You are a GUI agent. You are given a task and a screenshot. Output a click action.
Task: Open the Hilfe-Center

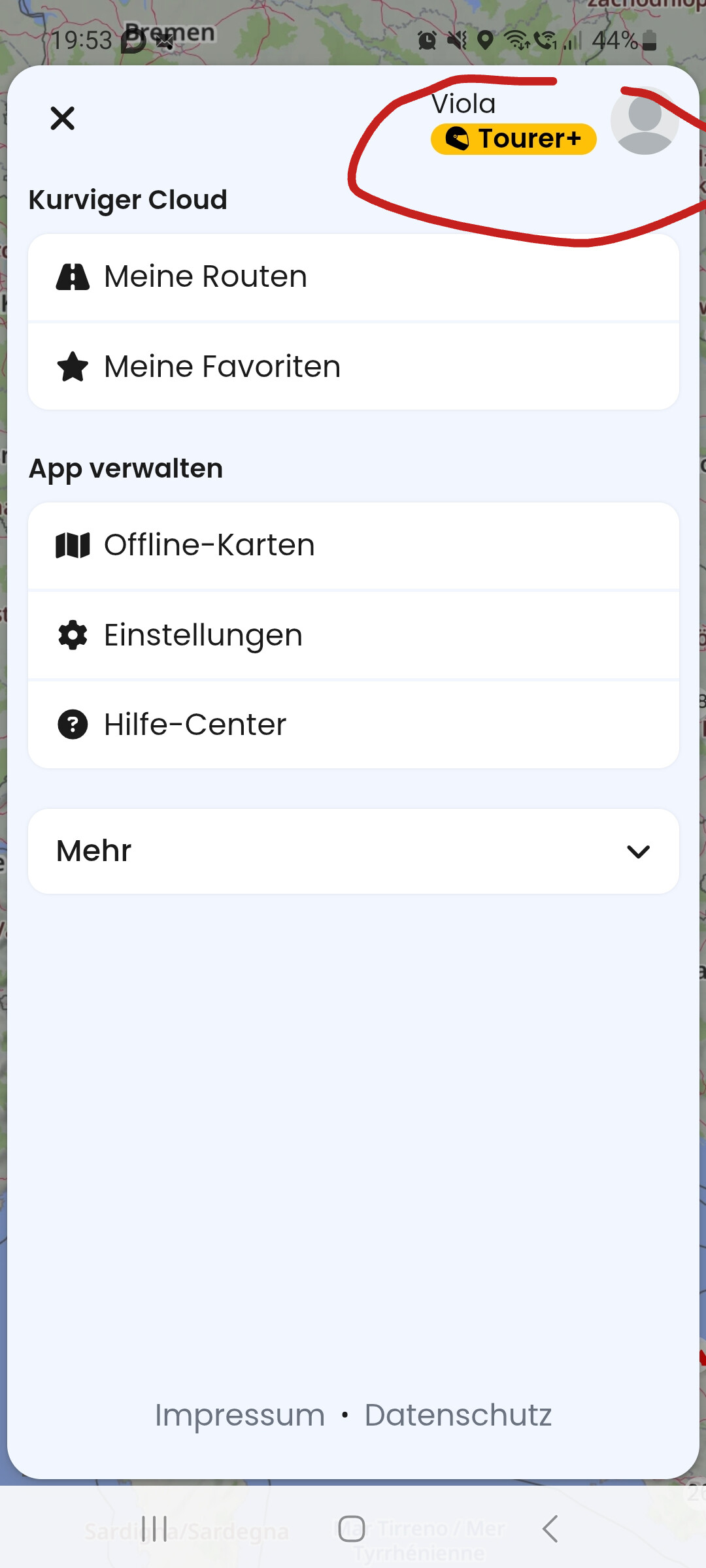pyautogui.click(x=354, y=725)
